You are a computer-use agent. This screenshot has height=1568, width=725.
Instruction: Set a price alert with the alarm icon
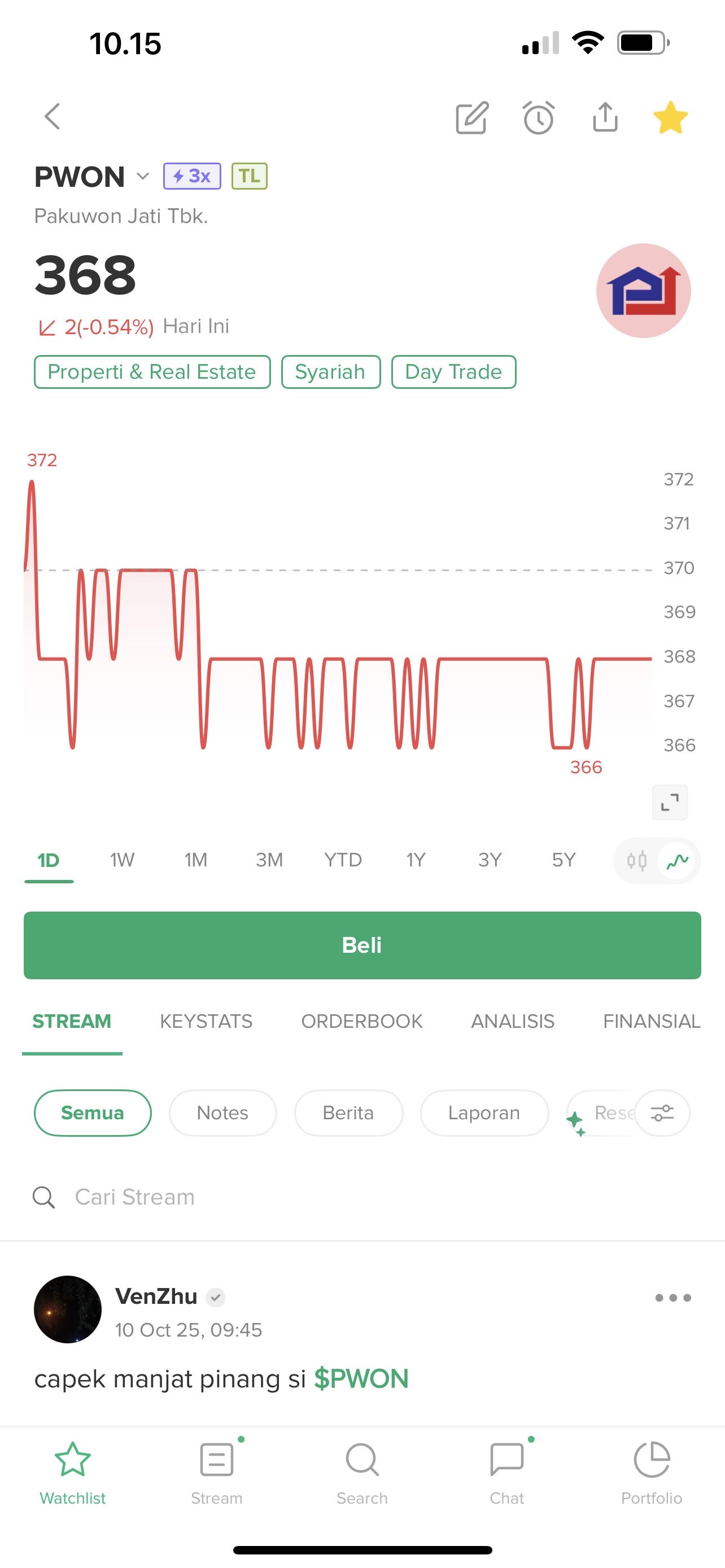pos(539,117)
